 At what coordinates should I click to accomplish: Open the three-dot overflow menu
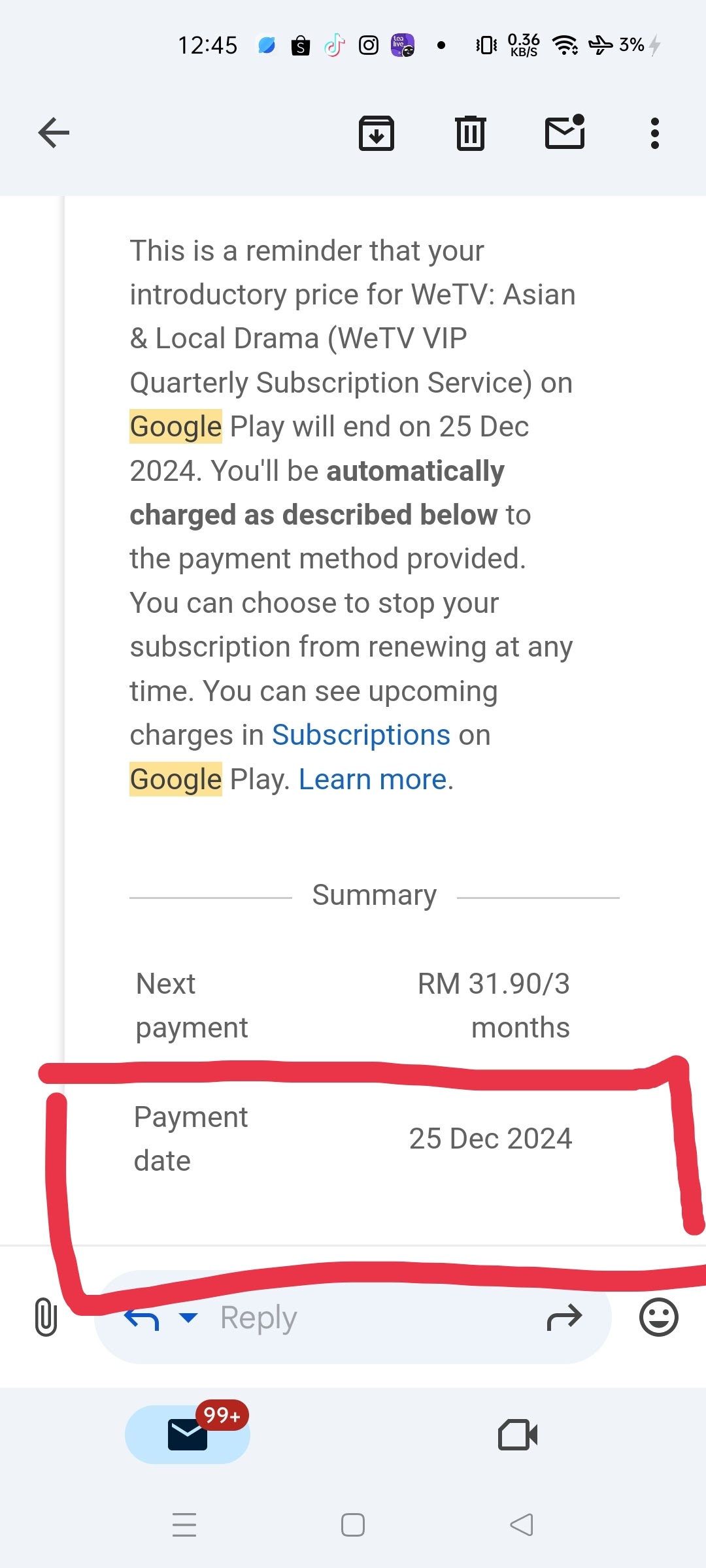pyautogui.click(x=654, y=133)
